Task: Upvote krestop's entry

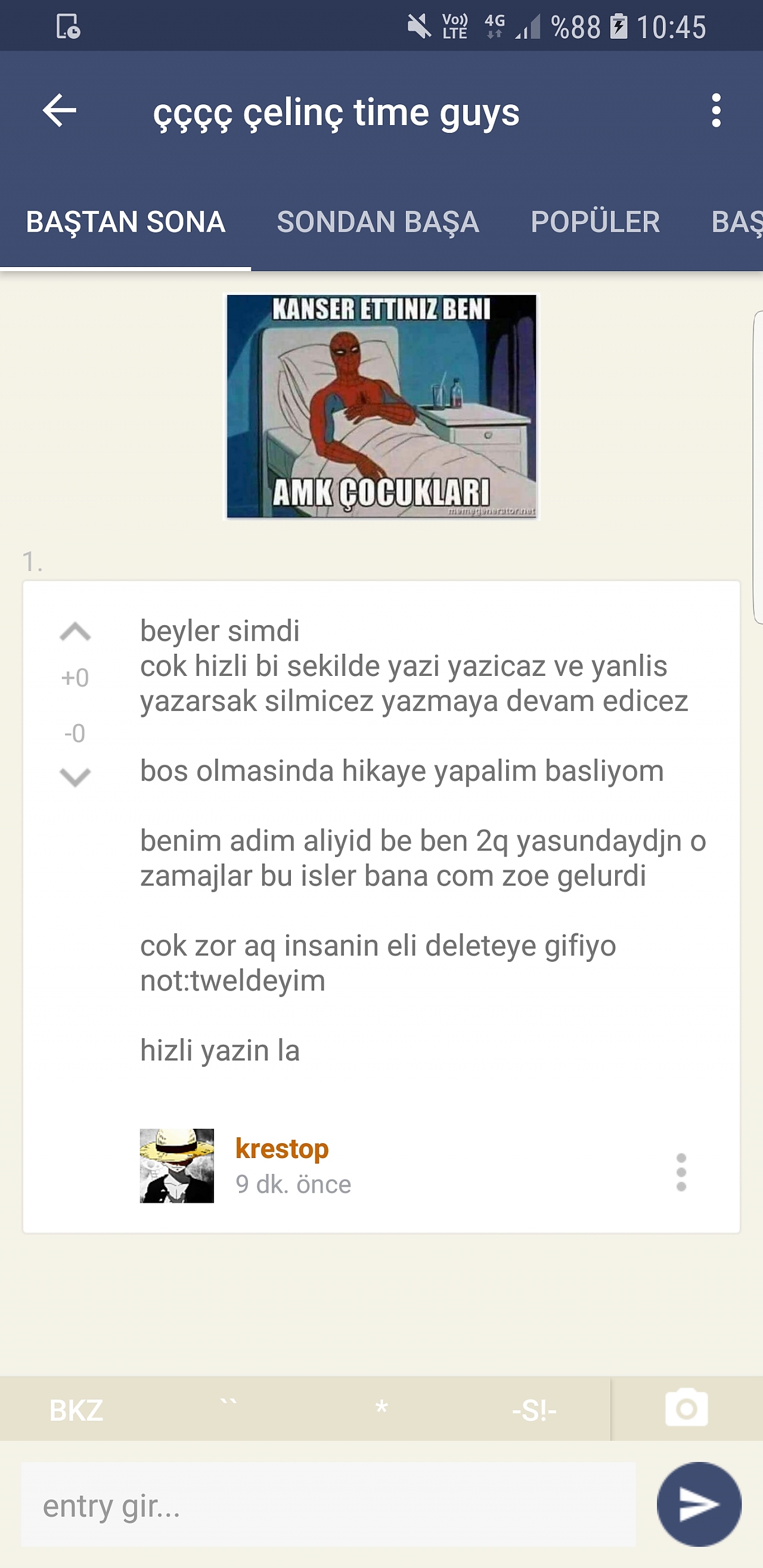Action: (75, 632)
